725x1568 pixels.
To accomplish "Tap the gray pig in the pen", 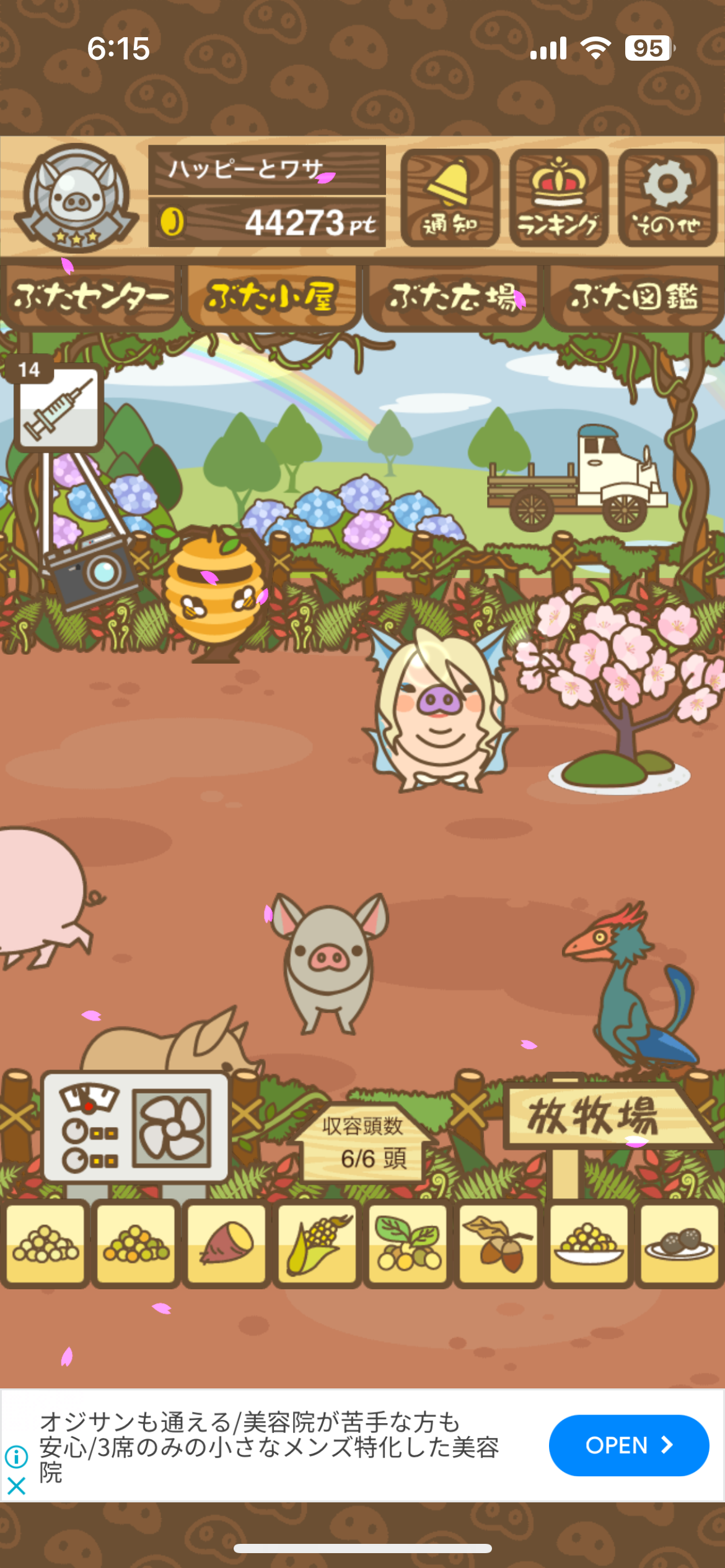I will point(329,957).
